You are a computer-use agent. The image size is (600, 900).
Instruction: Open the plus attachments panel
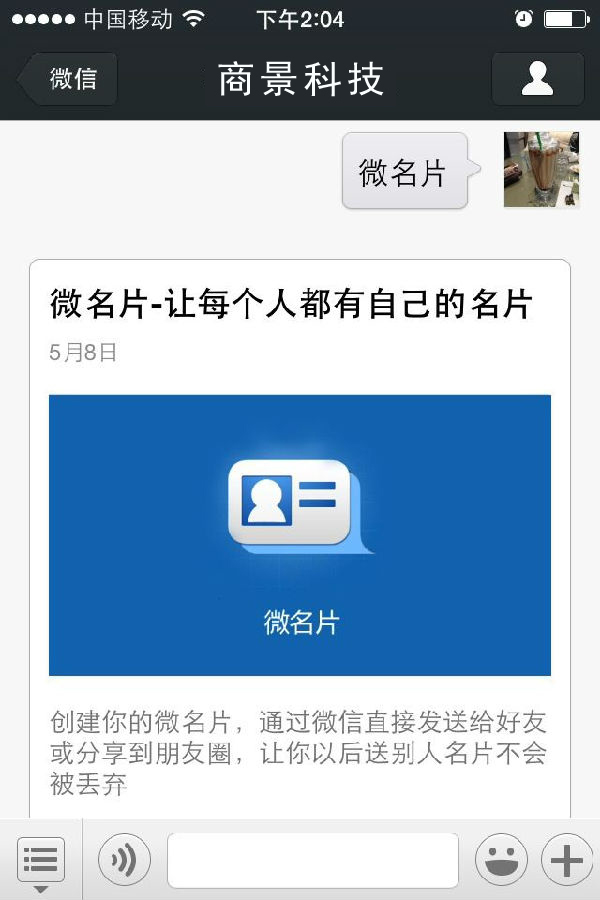tap(566, 860)
